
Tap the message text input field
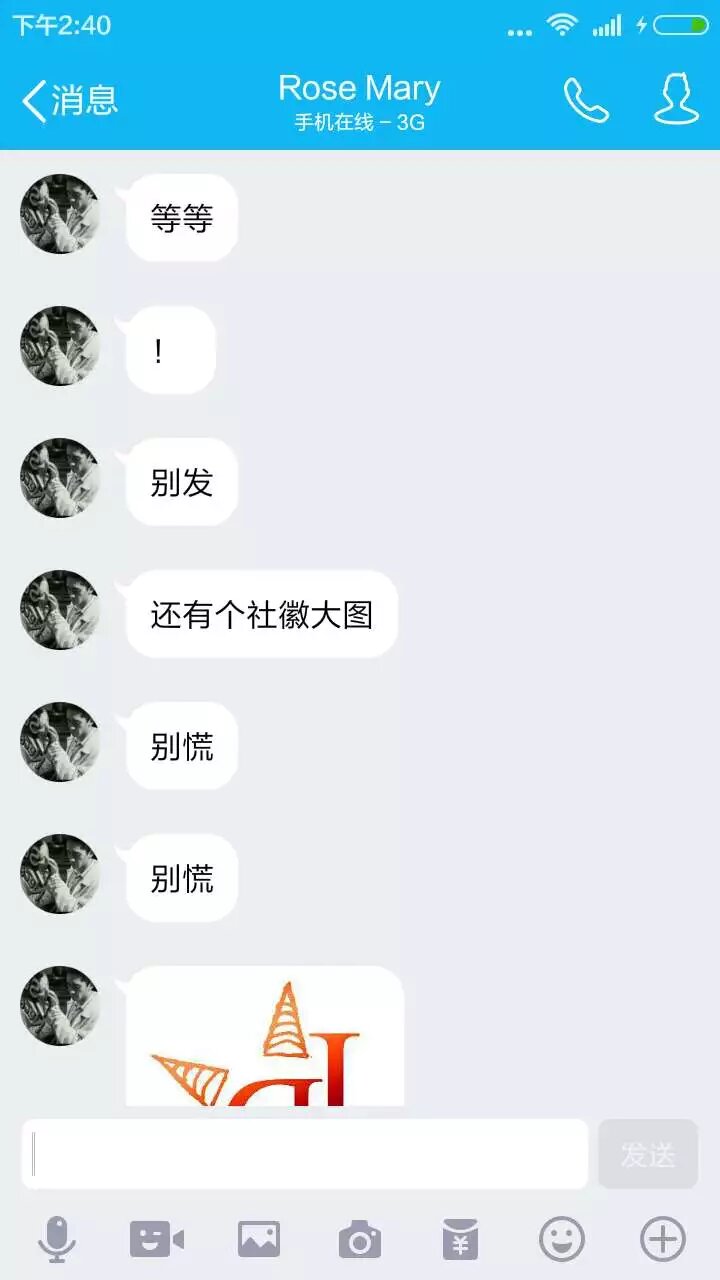[305, 1154]
